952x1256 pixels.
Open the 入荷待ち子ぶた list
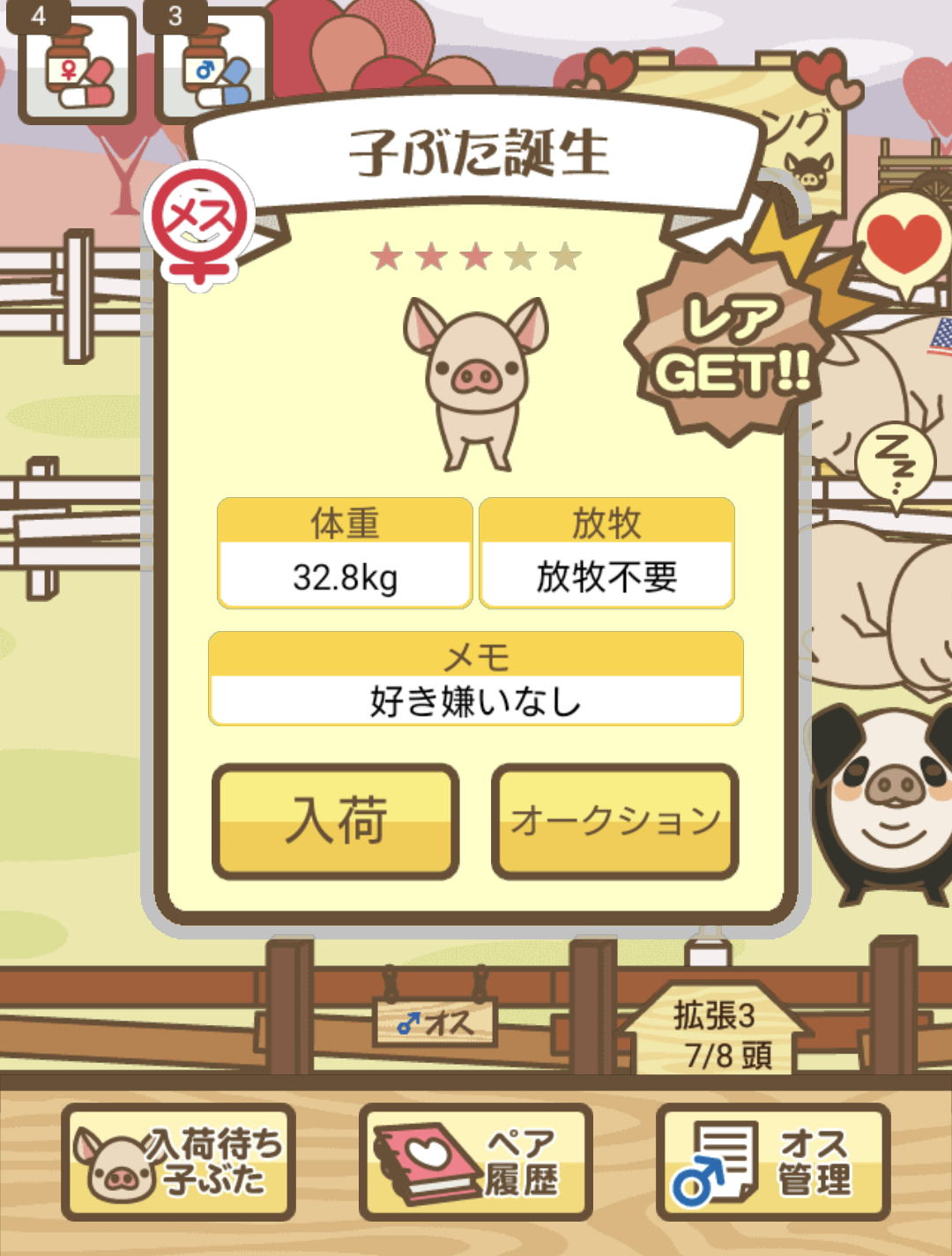coord(179,1162)
